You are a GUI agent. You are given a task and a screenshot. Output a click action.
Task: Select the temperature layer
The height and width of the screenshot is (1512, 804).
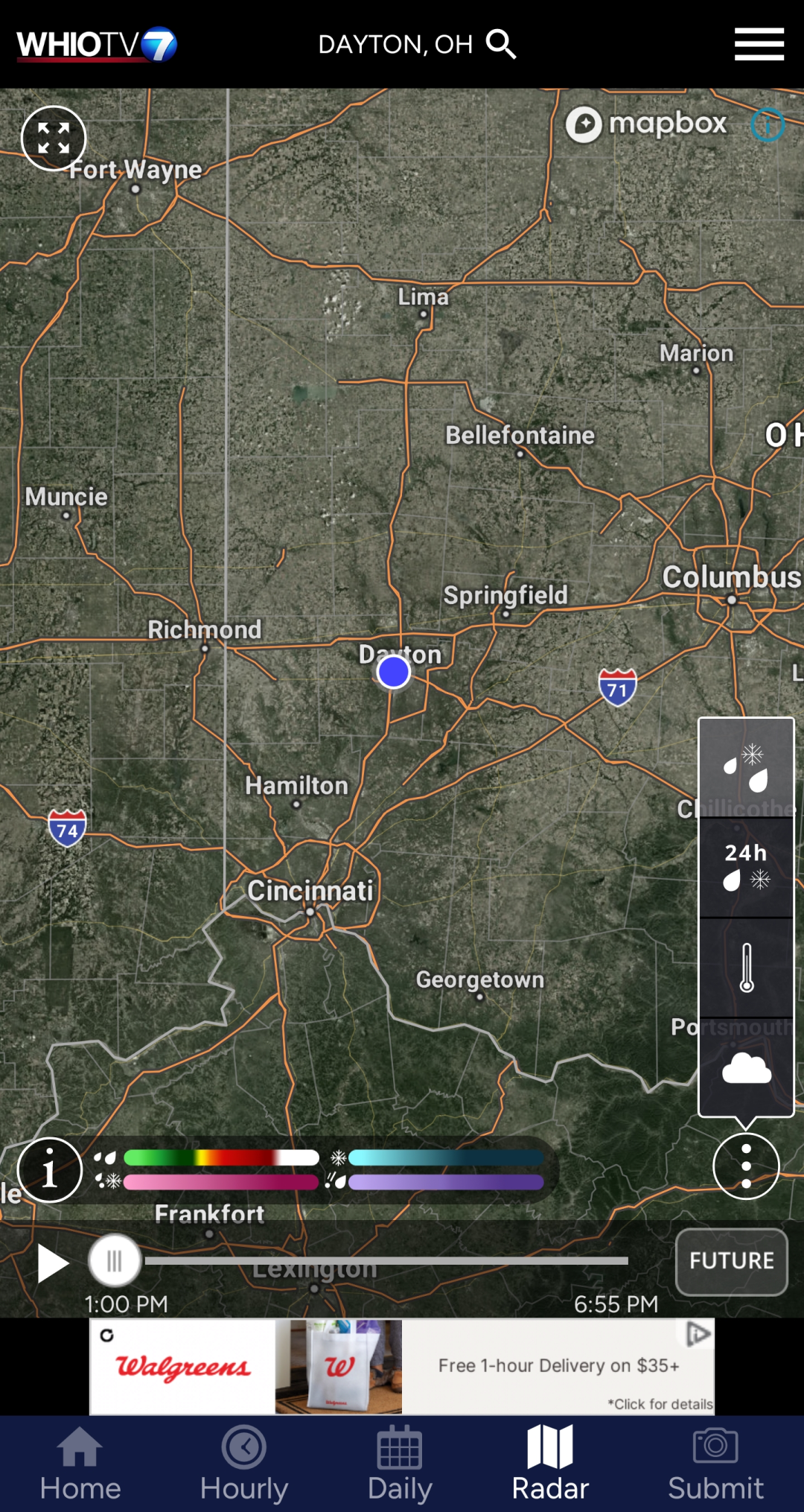746,968
